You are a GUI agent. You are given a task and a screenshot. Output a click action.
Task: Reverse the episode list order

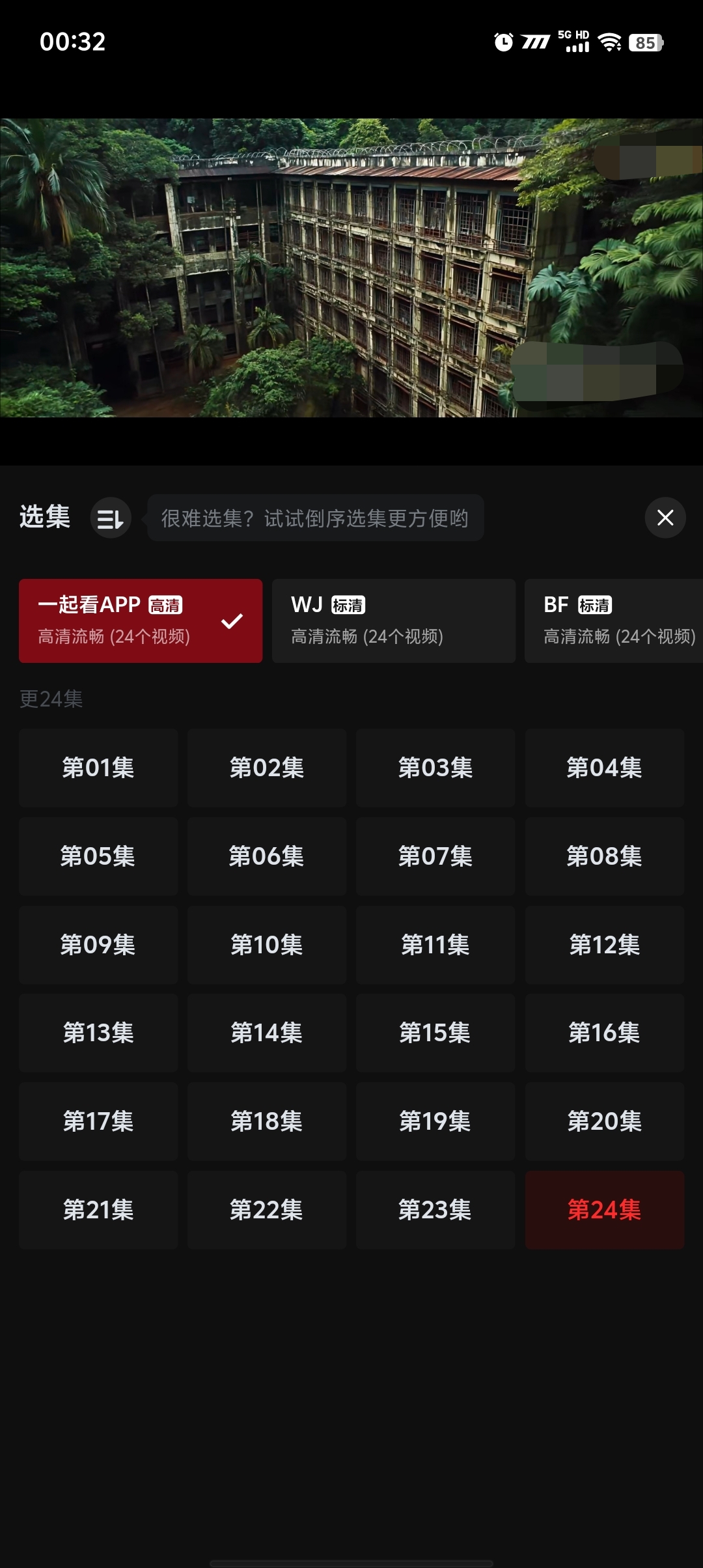(x=111, y=518)
